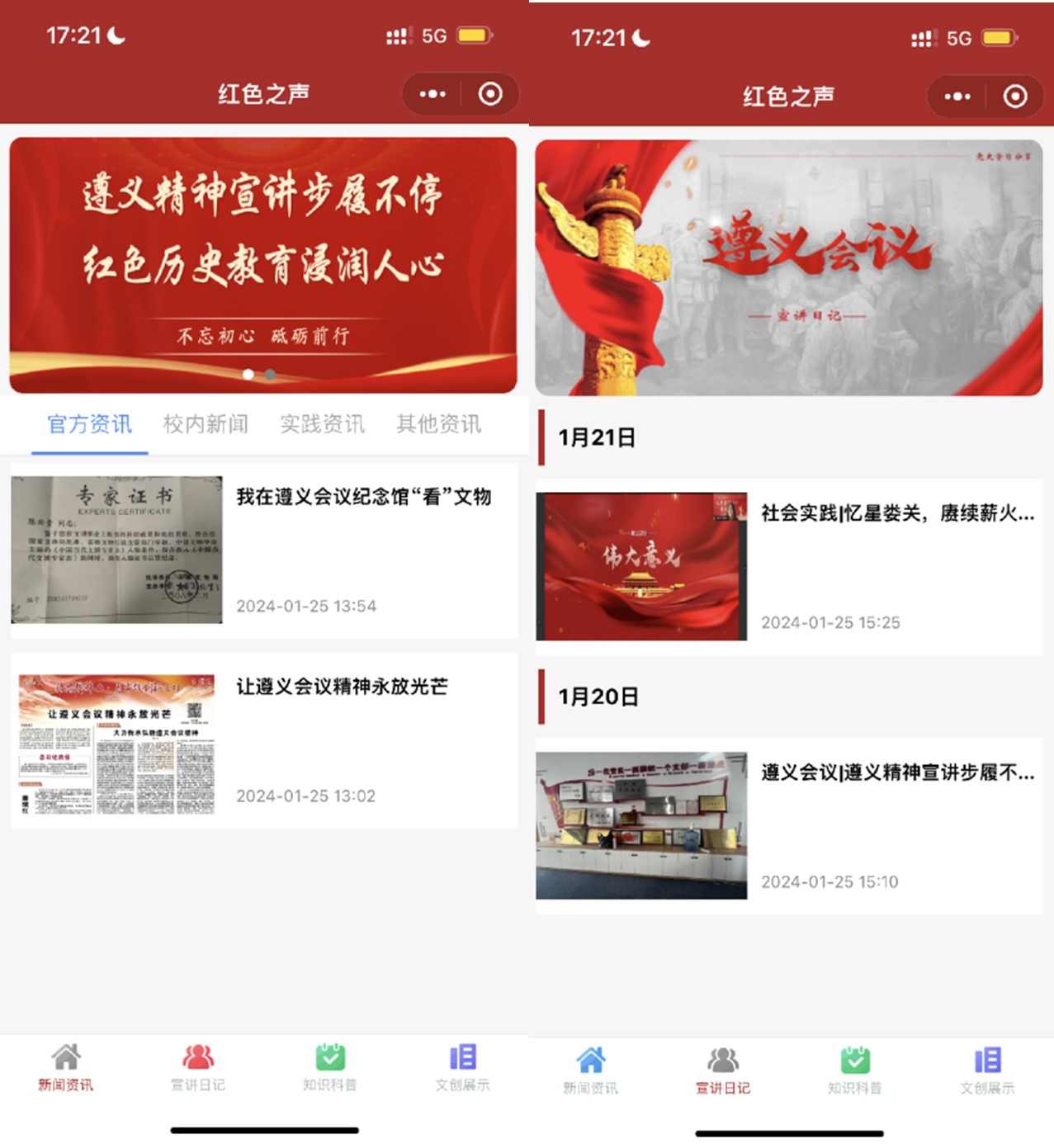Viewport: 1054px width, 1148px height.
Task: Tap the 遵义会议 宣讲日记 banner
Action: [x=789, y=267]
